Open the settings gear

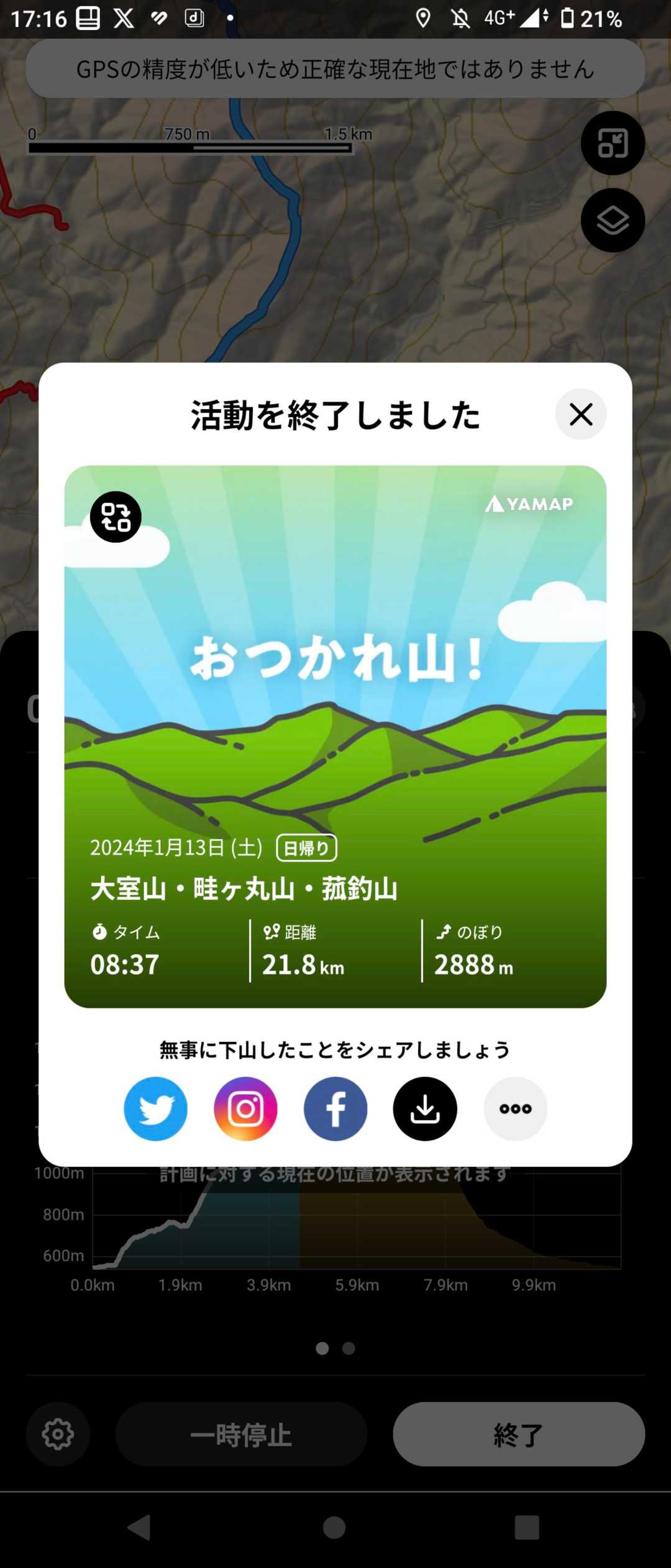coord(58,1434)
